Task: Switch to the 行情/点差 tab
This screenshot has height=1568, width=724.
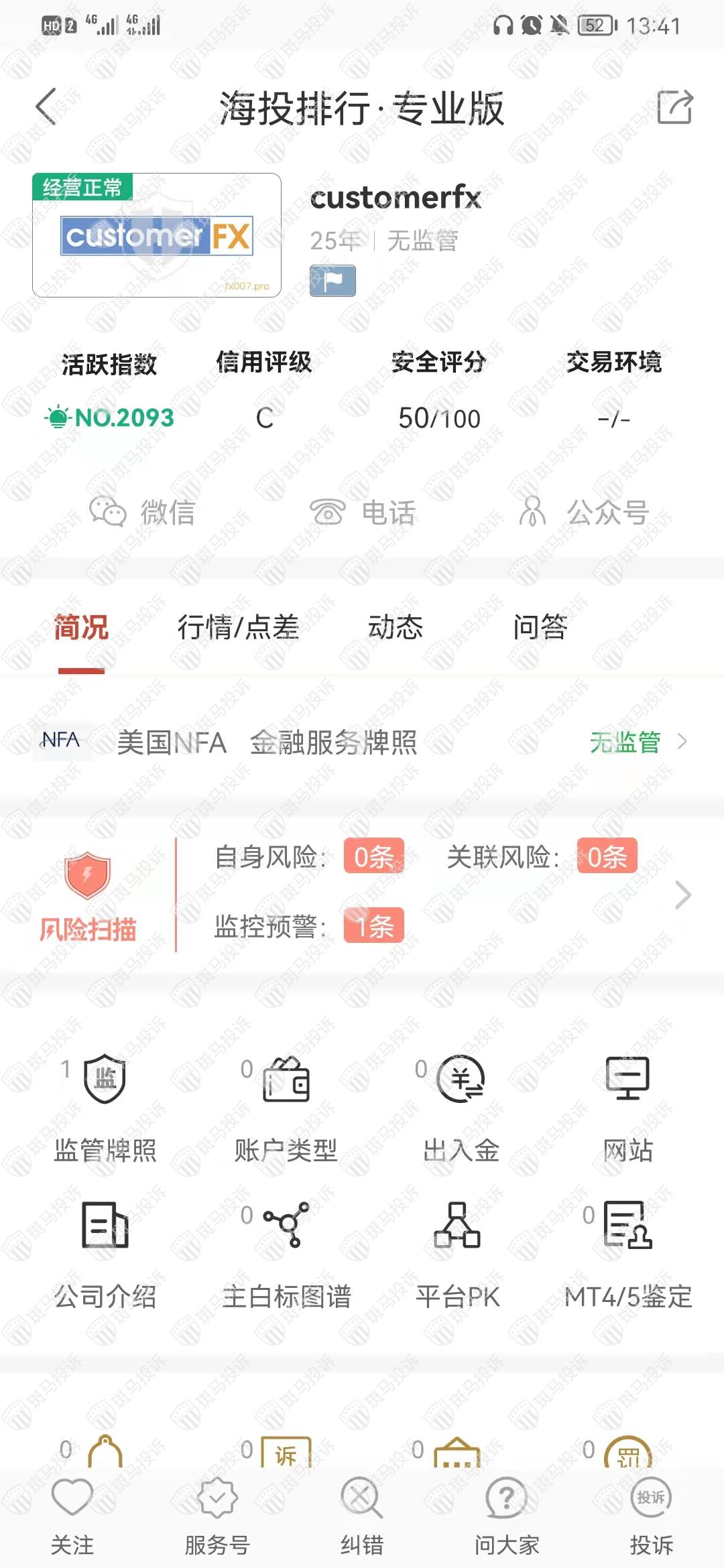Action: pyautogui.click(x=238, y=628)
